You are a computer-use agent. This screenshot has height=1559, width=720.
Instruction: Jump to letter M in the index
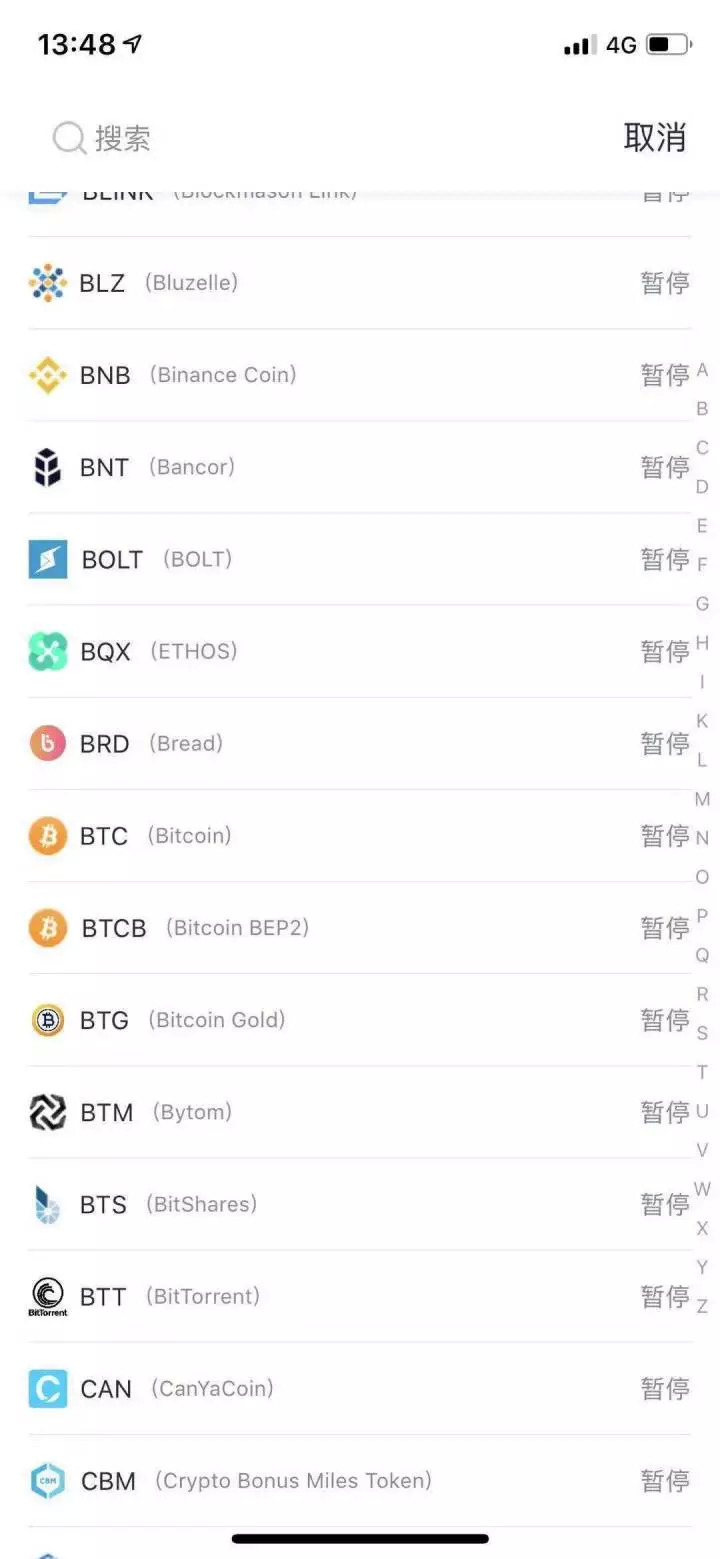(x=702, y=799)
